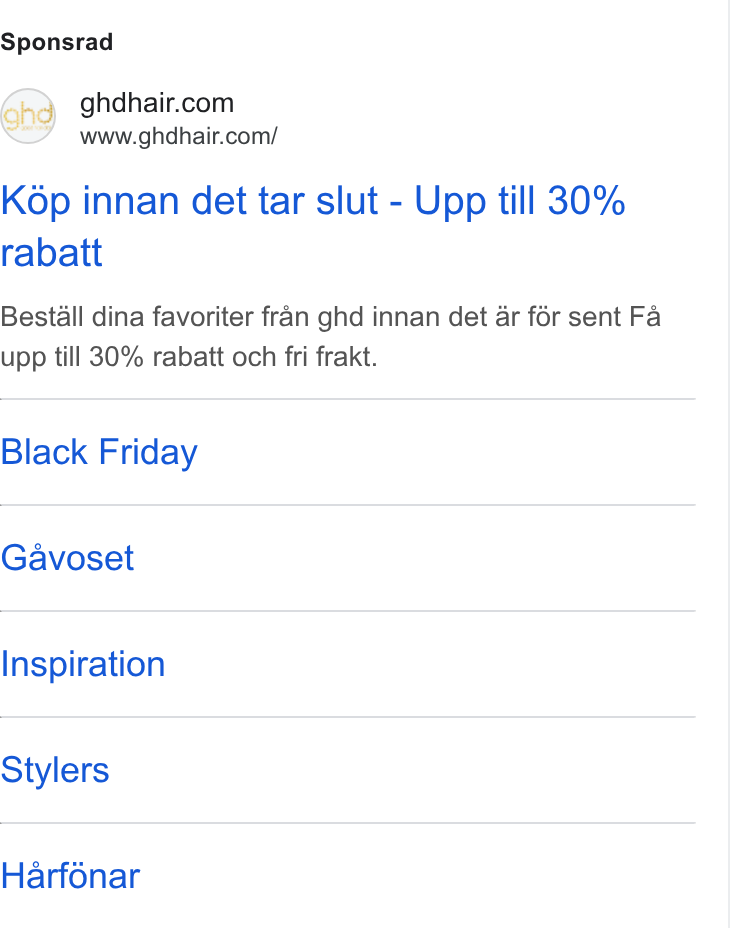The height and width of the screenshot is (928, 730).
Task: Select the Stylers sitelink
Action: coord(55,770)
